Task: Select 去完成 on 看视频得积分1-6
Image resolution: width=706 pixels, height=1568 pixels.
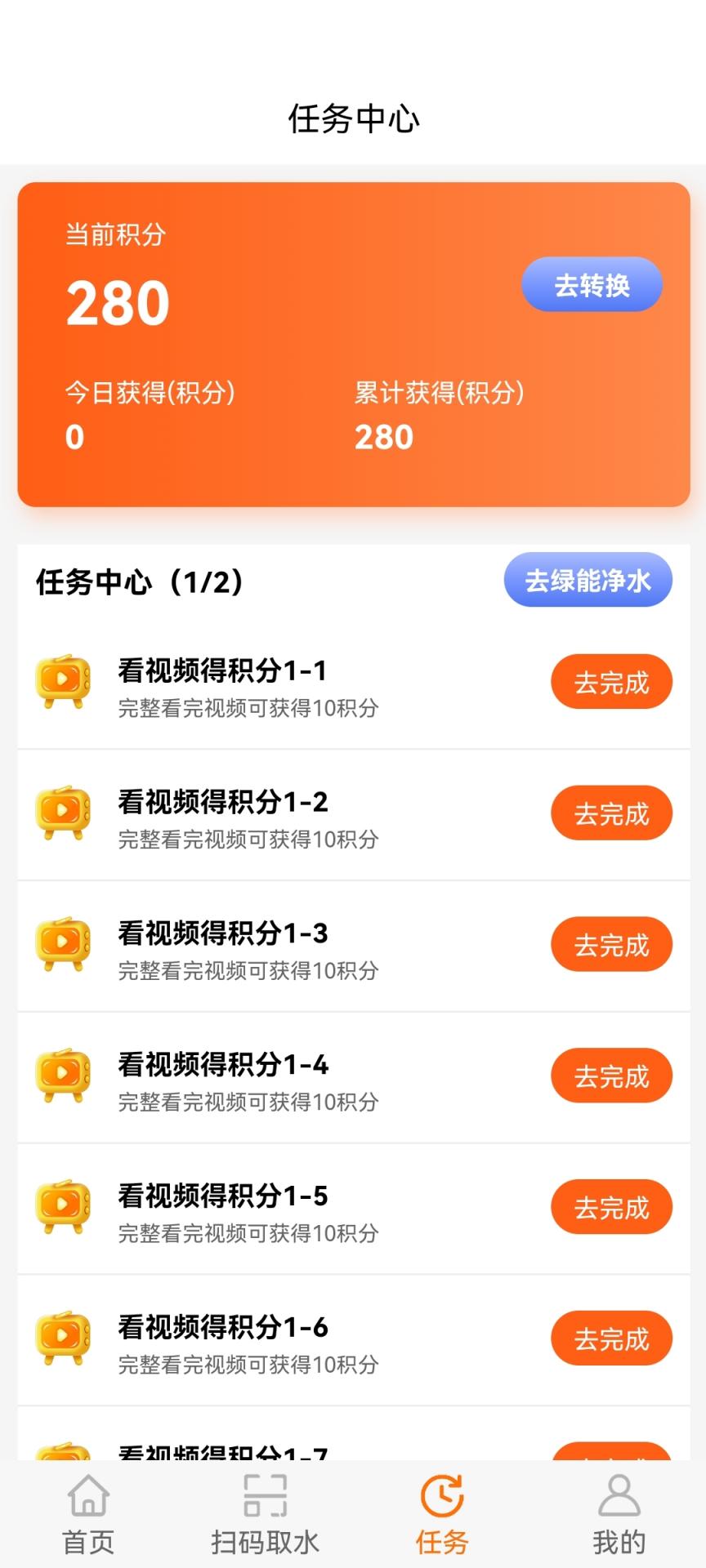Action: [x=611, y=1339]
